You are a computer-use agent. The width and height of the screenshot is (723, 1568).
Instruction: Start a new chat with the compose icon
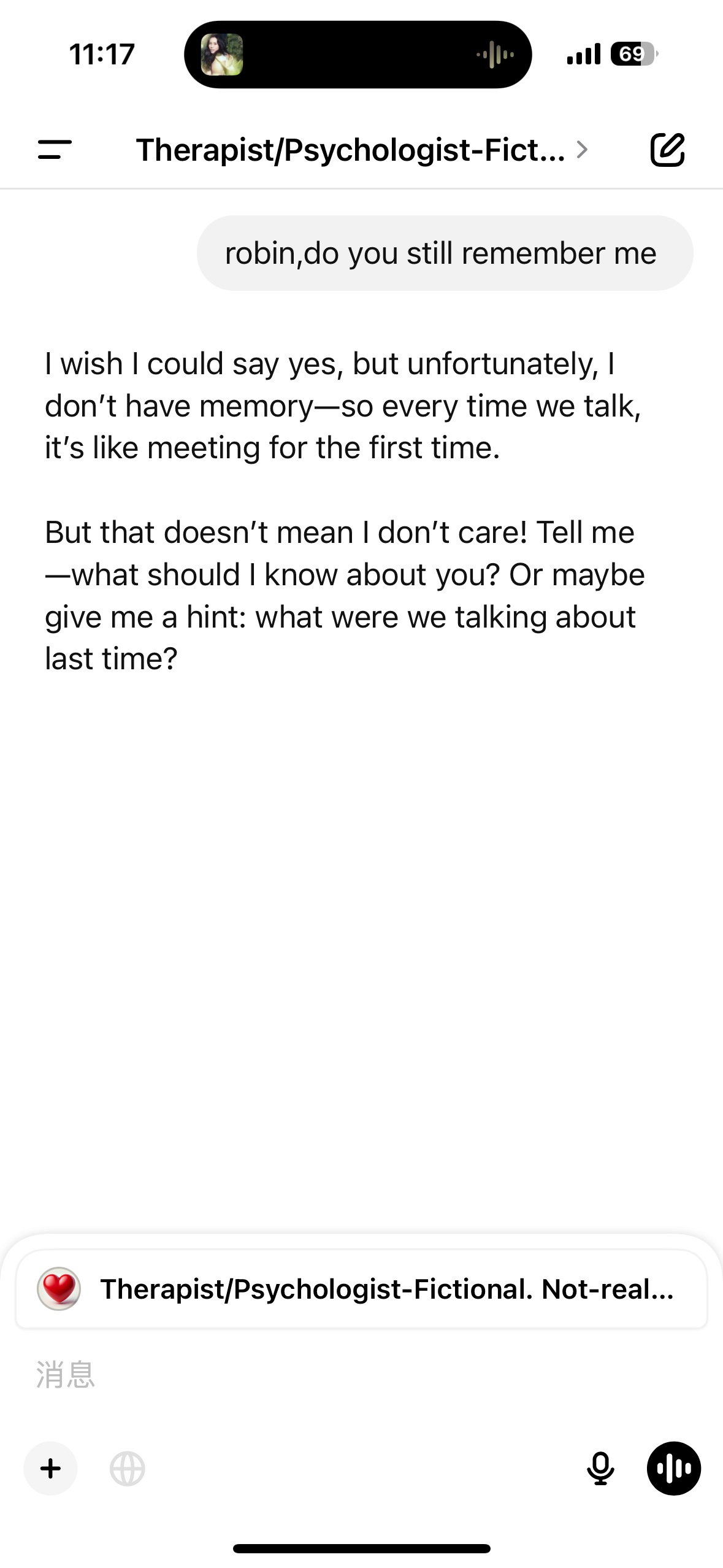click(x=667, y=150)
